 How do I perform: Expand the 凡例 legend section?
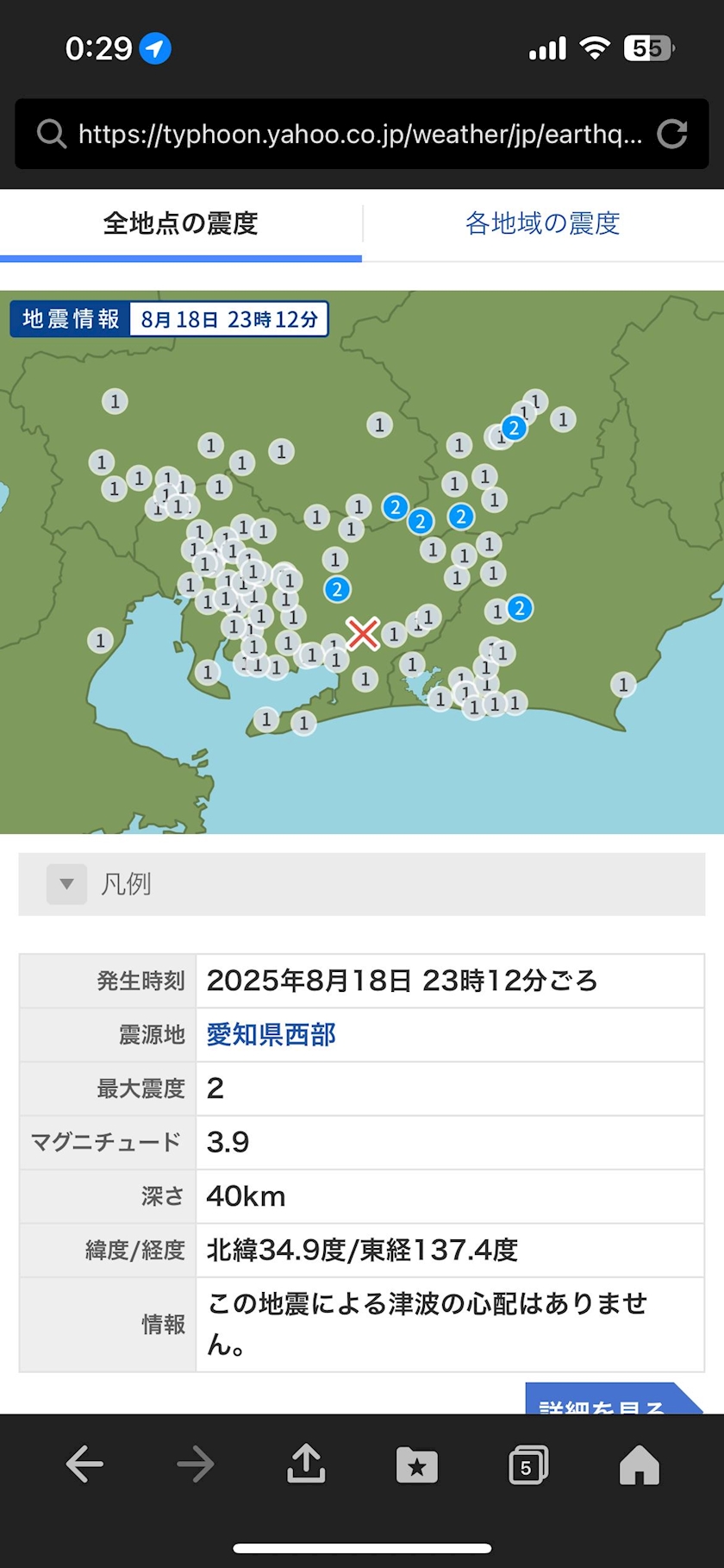pyautogui.click(x=362, y=884)
